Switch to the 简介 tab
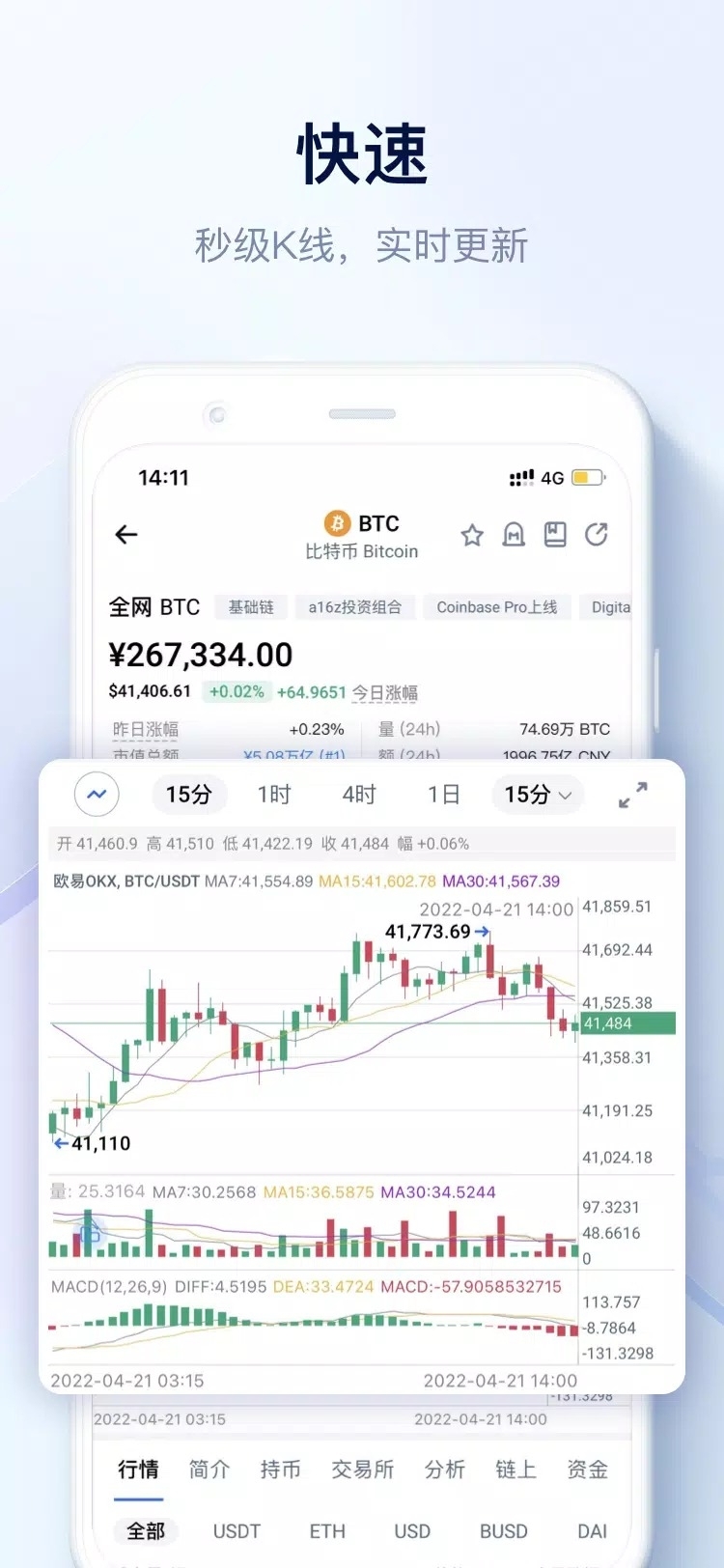 [209, 1469]
